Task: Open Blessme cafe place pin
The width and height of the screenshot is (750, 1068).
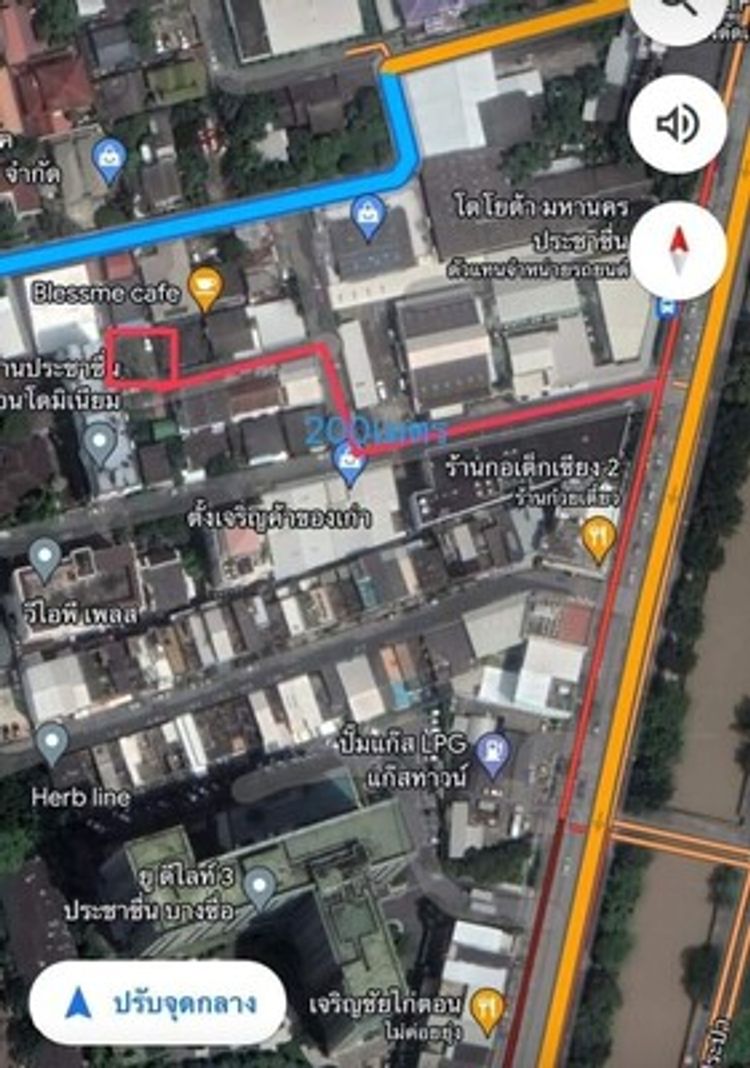Action: 205,289
